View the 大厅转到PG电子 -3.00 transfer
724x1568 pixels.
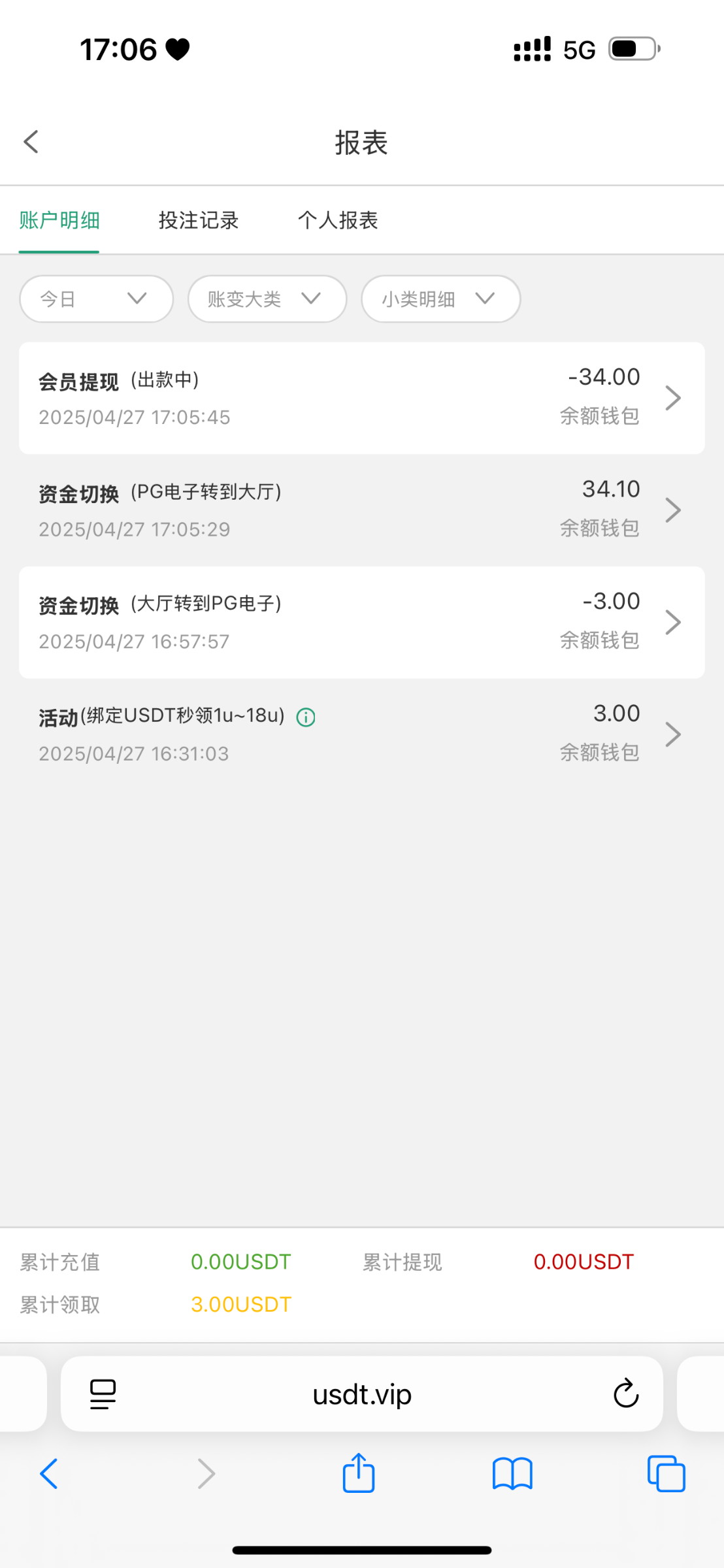click(x=361, y=622)
